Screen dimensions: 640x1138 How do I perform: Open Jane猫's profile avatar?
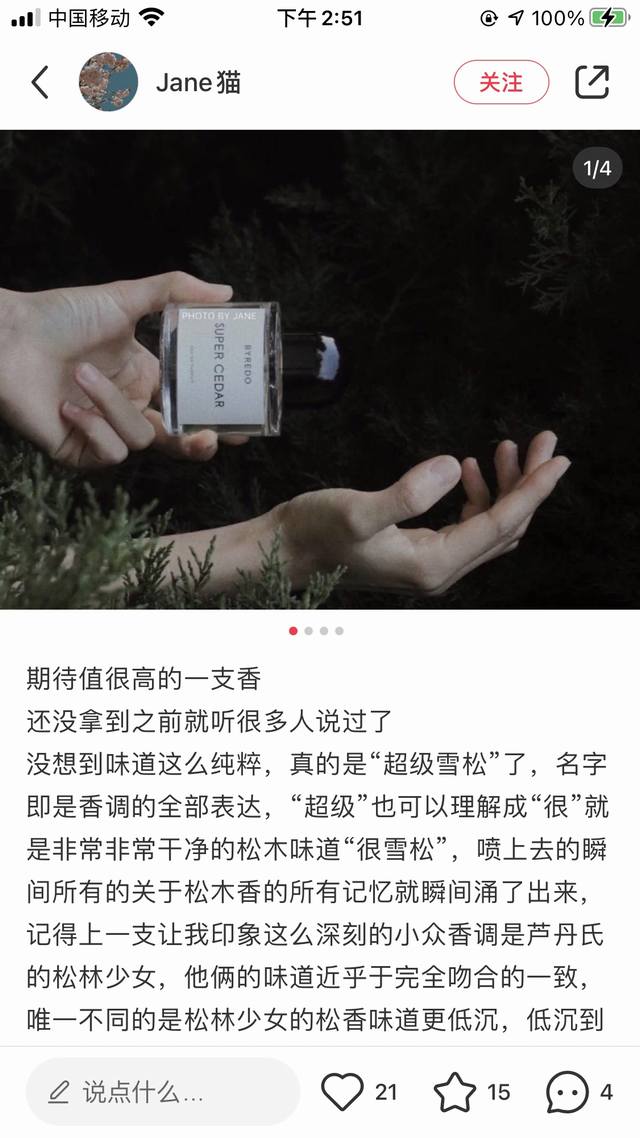[108, 82]
